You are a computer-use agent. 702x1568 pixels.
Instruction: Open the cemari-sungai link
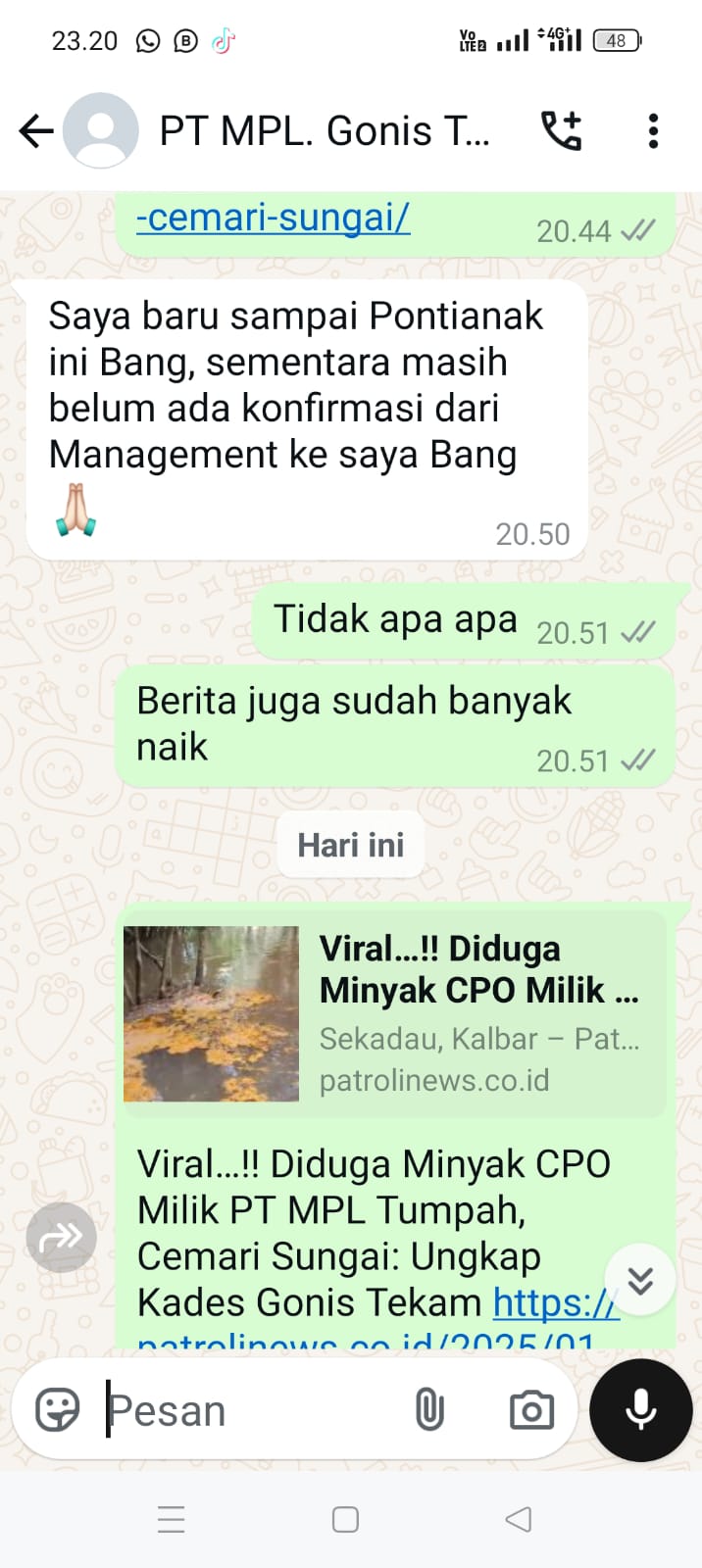tap(274, 217)
